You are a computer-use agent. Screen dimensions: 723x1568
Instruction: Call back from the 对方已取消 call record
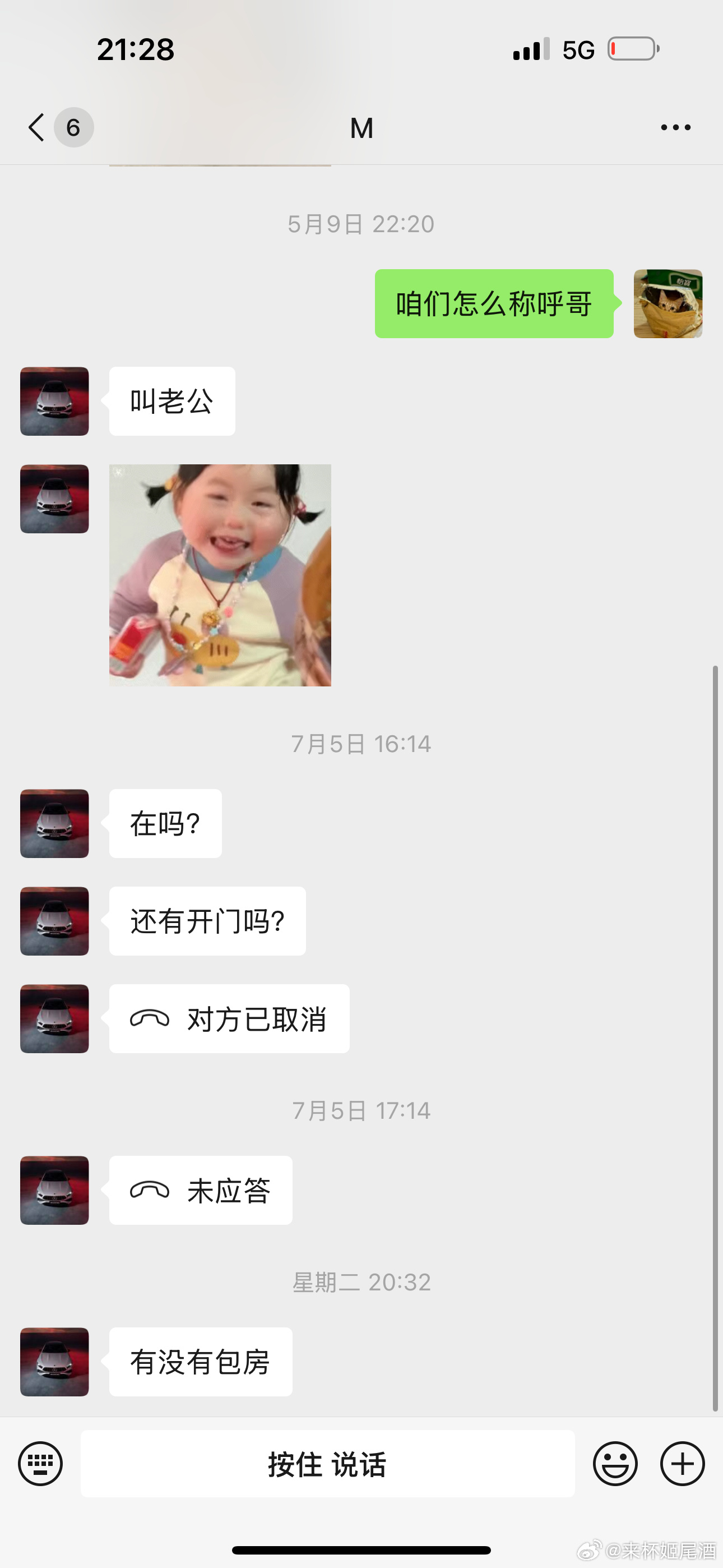pos(229,1018)
